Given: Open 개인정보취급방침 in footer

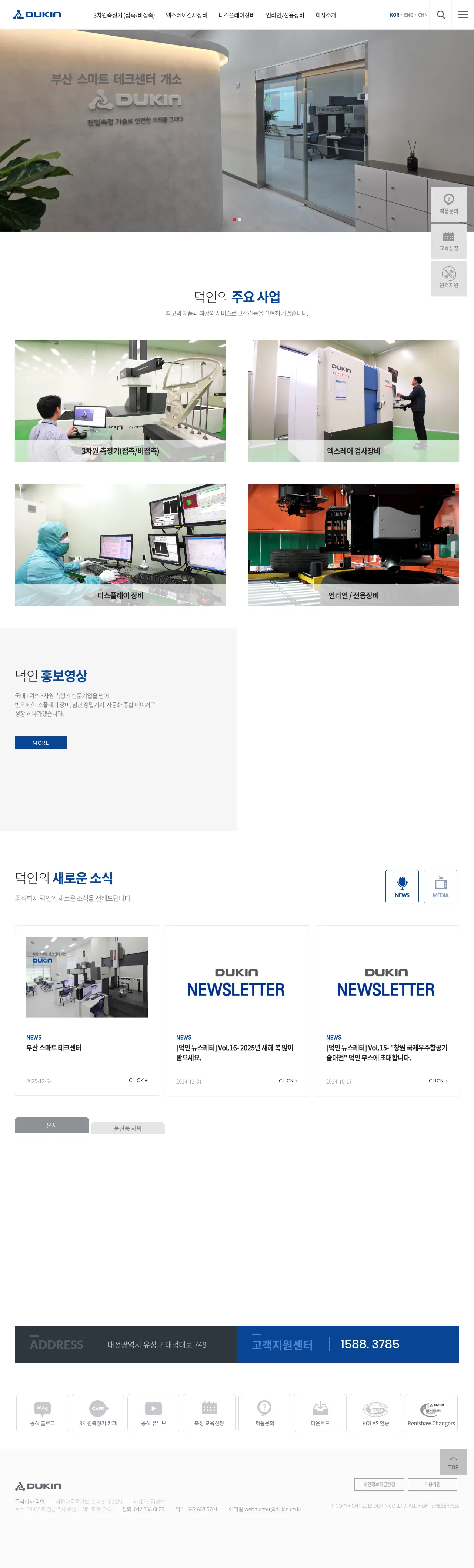Looking at the screenshot, I should [379, 1484].
